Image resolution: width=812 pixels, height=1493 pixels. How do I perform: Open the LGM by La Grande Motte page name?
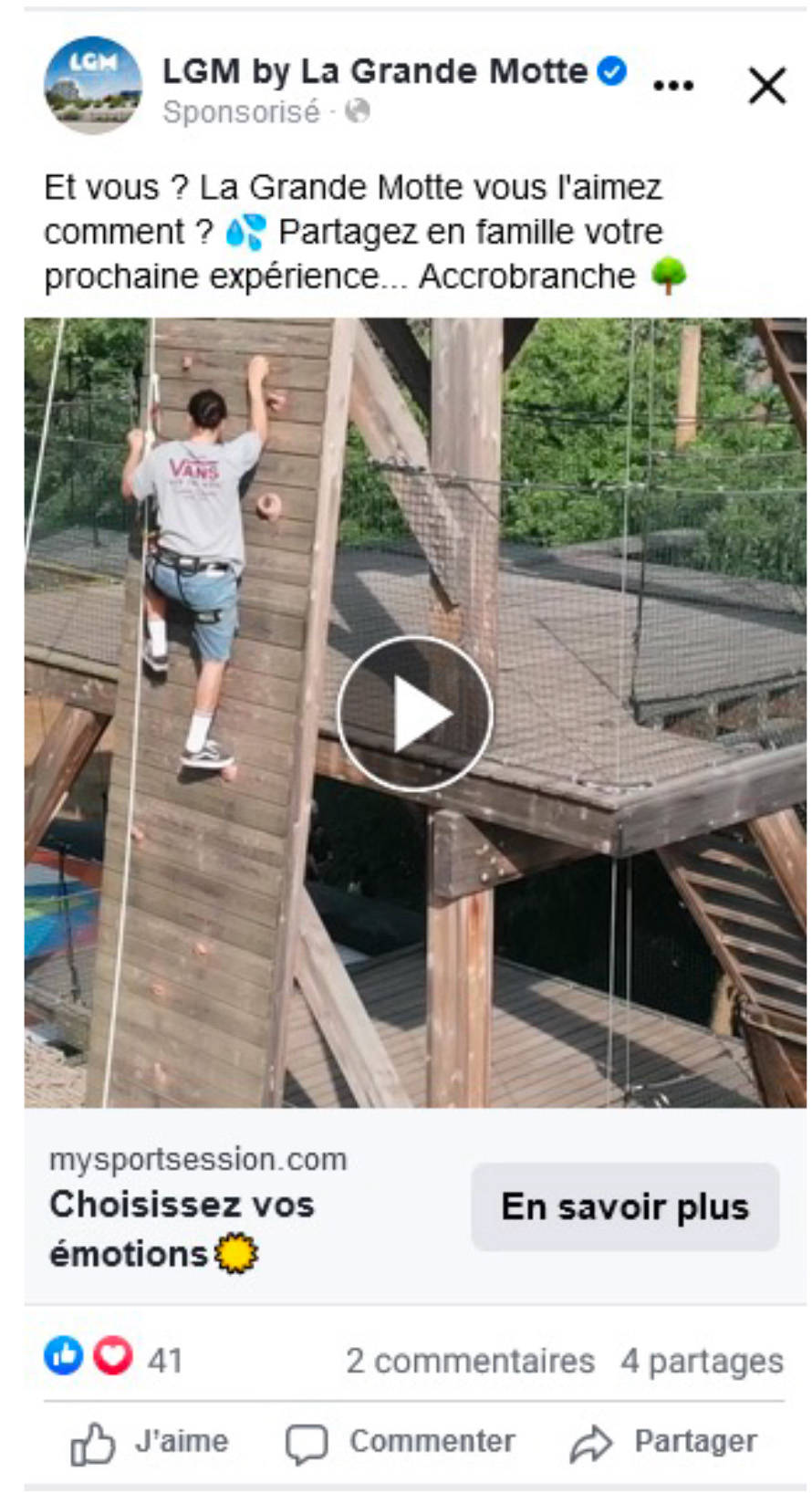click(375, 71)
